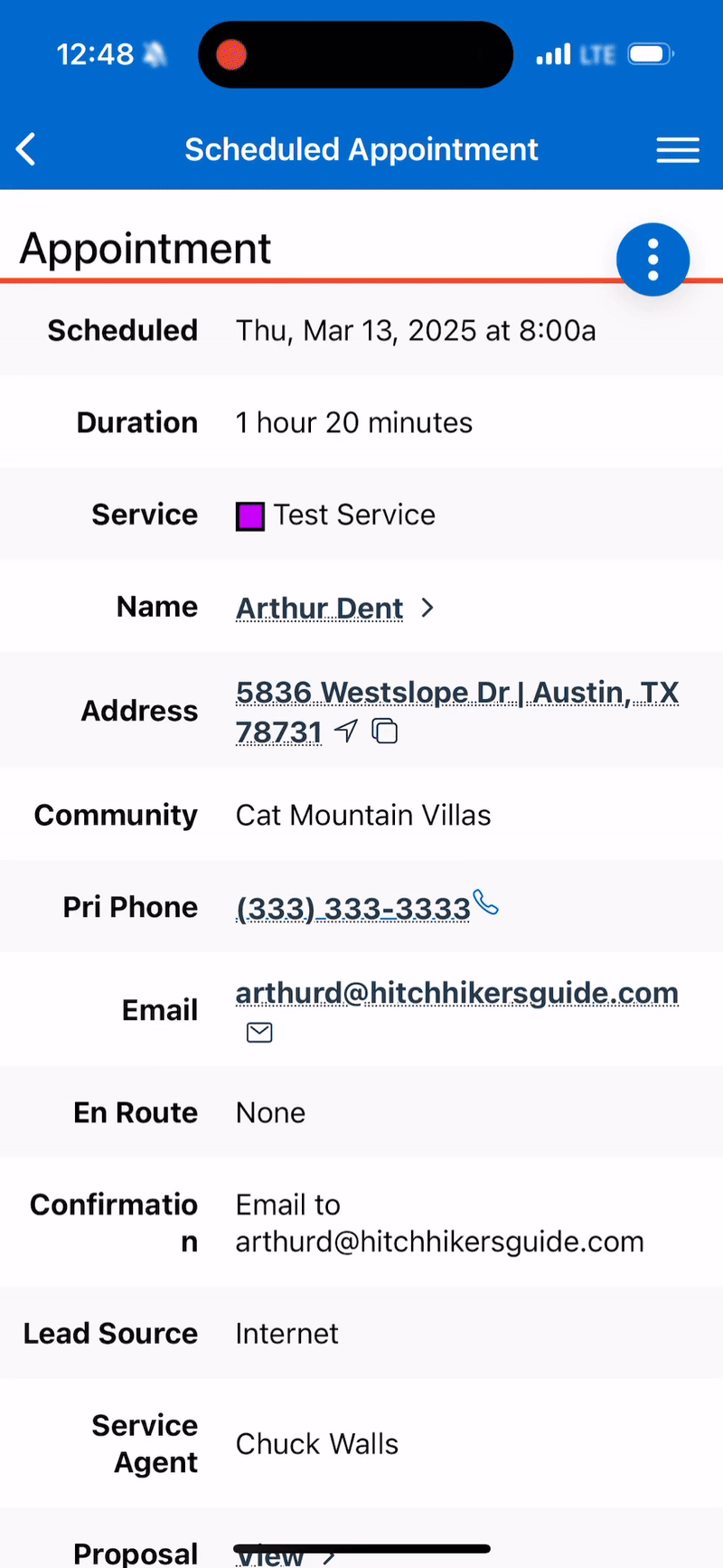Open the hamburger menu
The image size is (723, 1568).
677,150
